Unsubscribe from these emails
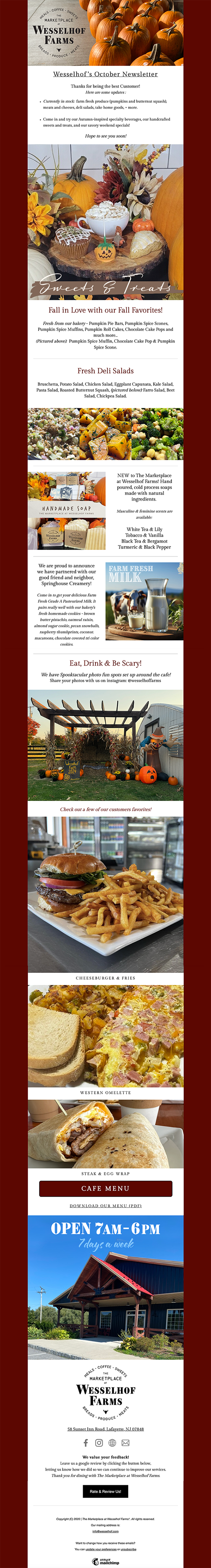The height and width of the screenshot is (1568, 211). tap(128, 1549)
